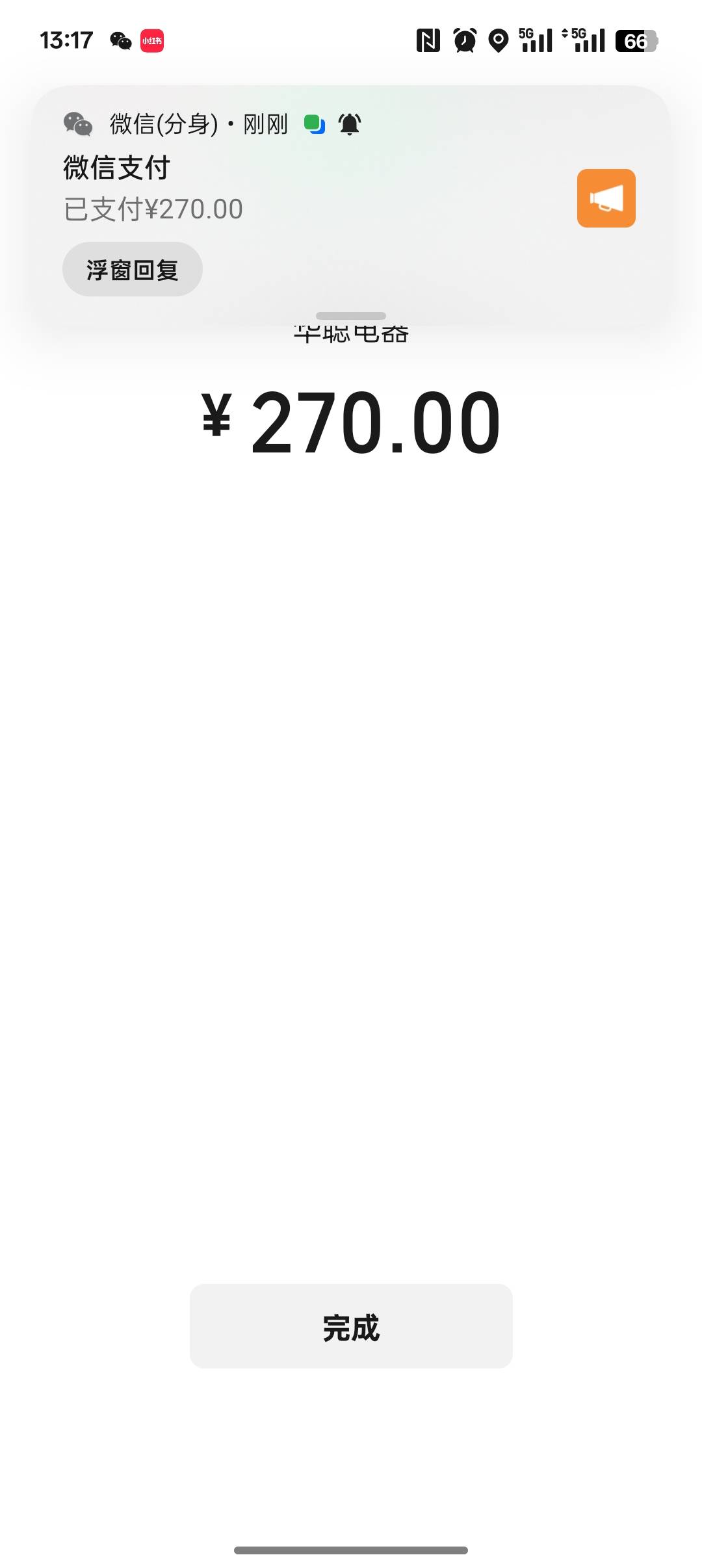Open the 浮窗回复 floating reply option
702x1568 pixels.
132,269
